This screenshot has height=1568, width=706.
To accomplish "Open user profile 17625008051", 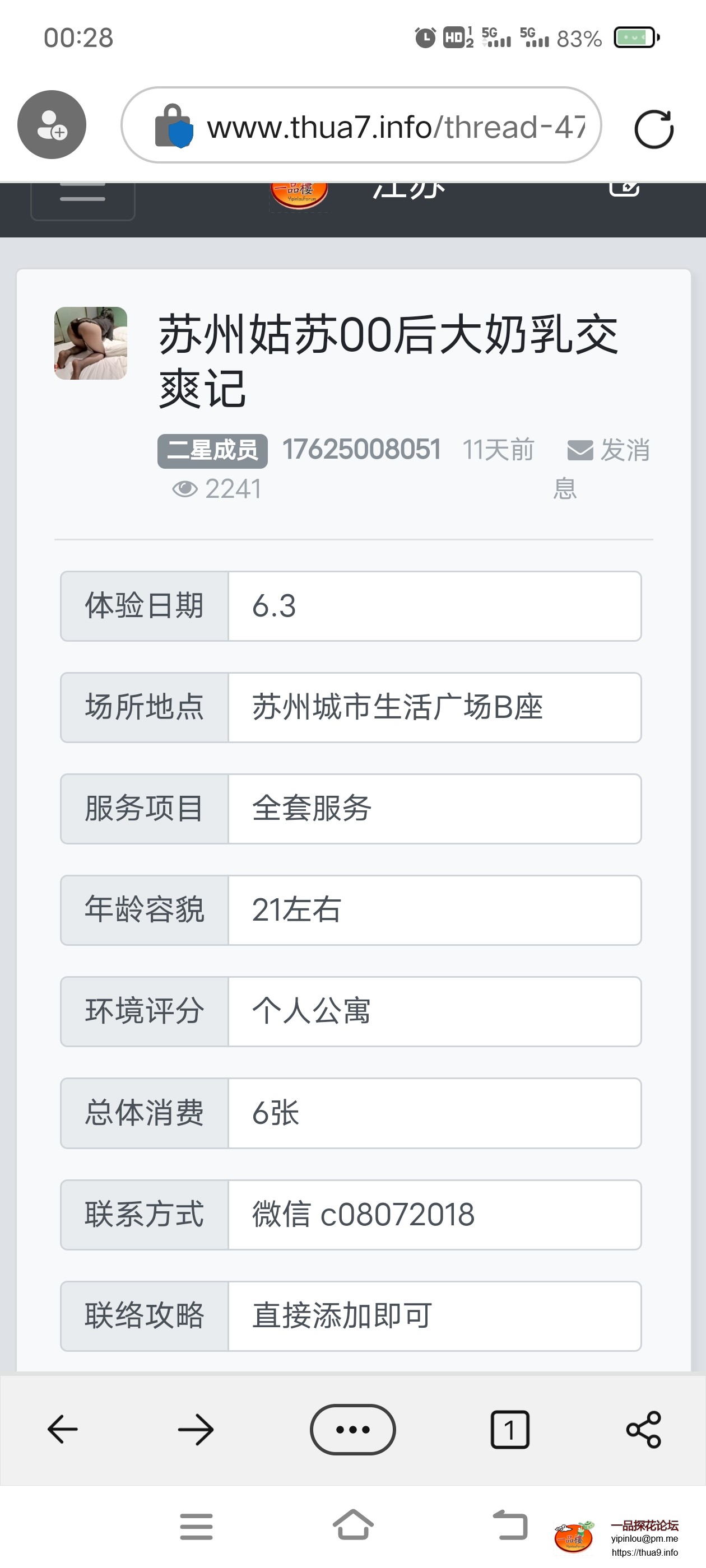I will click(361, 450).
